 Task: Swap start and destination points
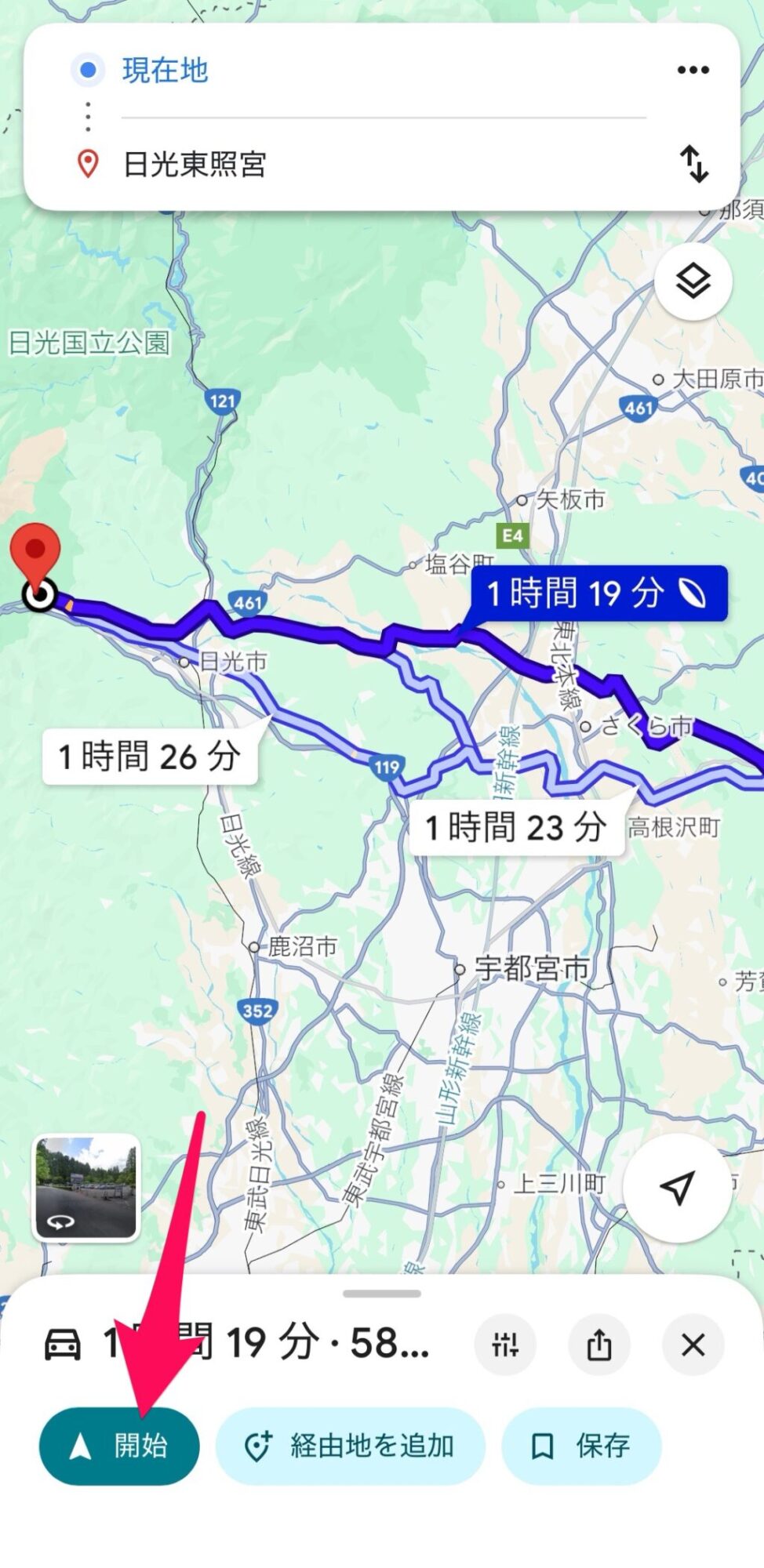pos(693,164)
